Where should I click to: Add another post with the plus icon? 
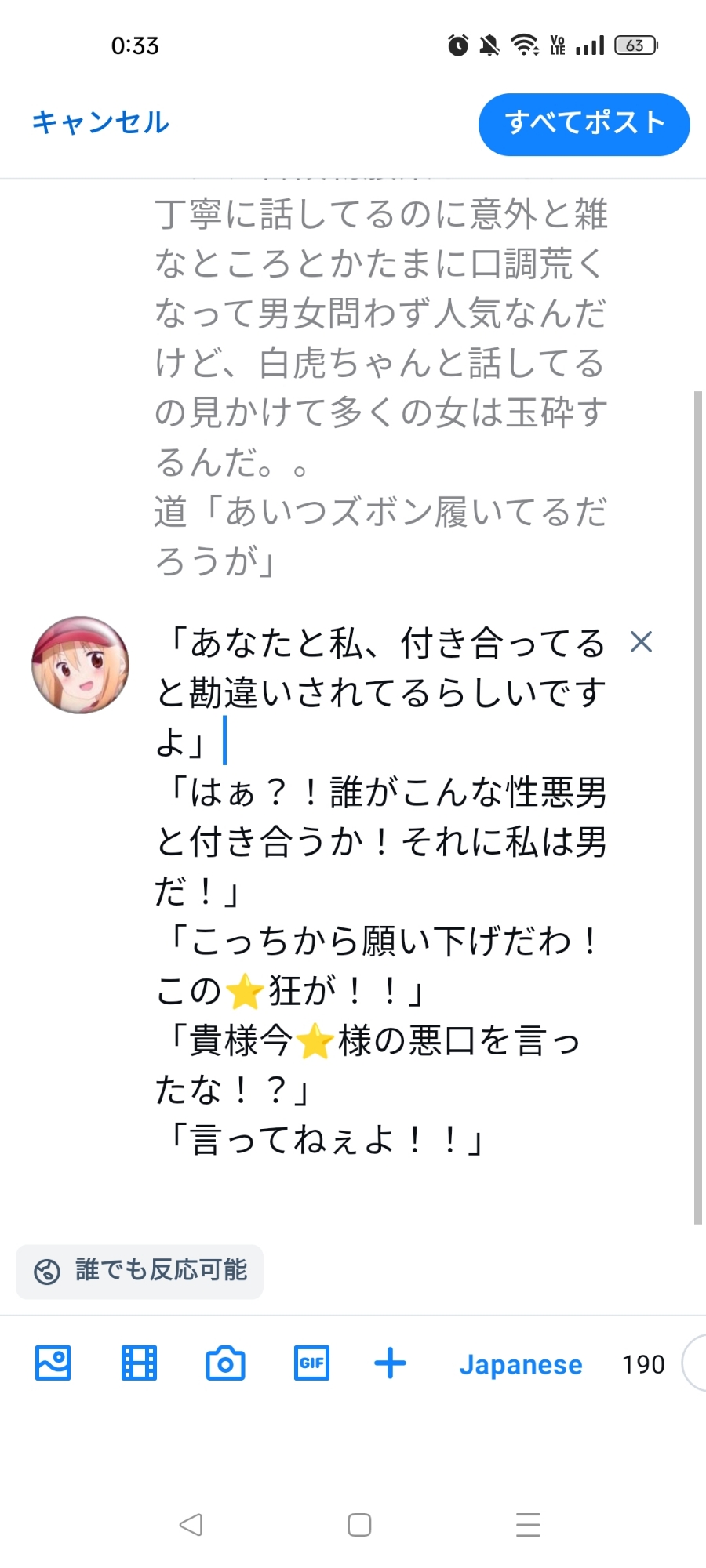point(390,1363)
